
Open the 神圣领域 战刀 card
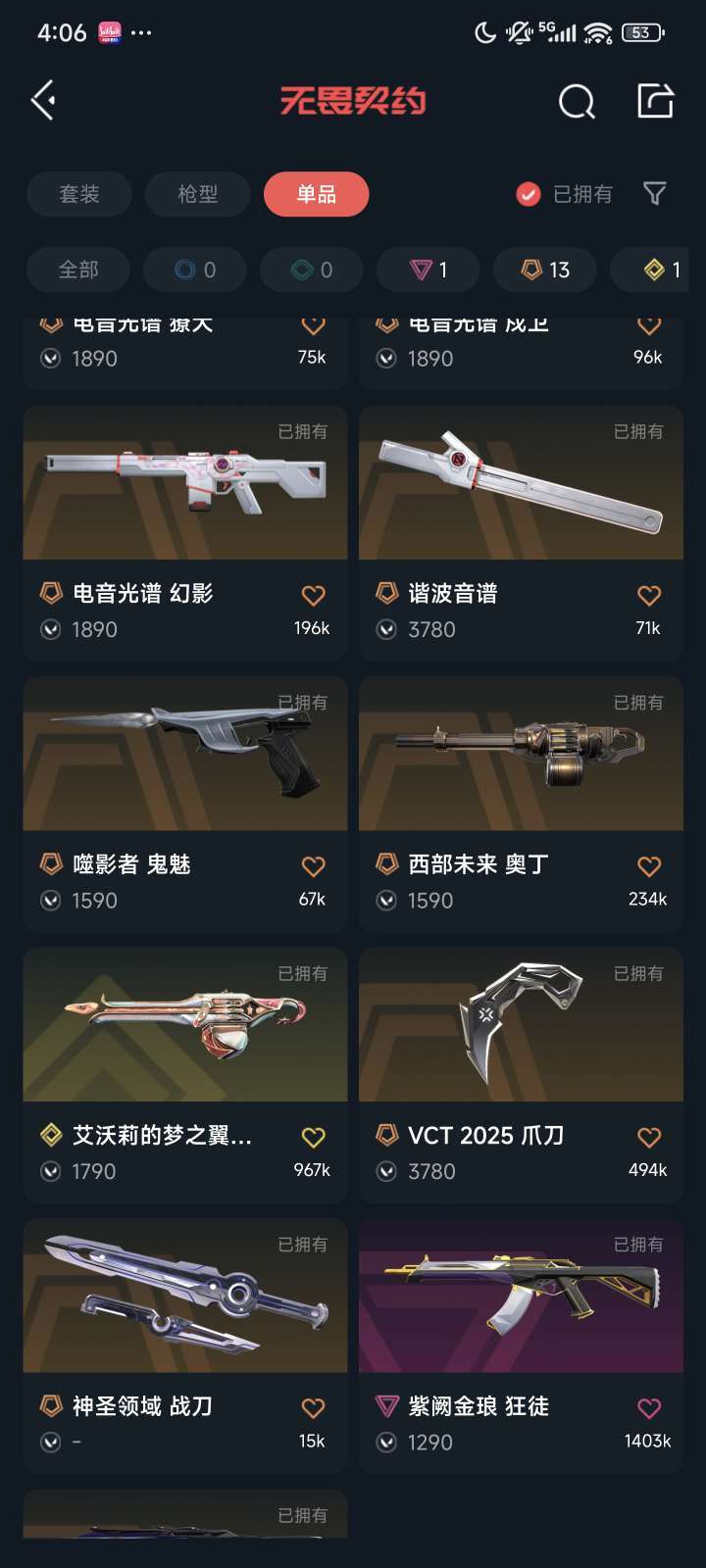pyautogui.click(x=185, y=1346)
